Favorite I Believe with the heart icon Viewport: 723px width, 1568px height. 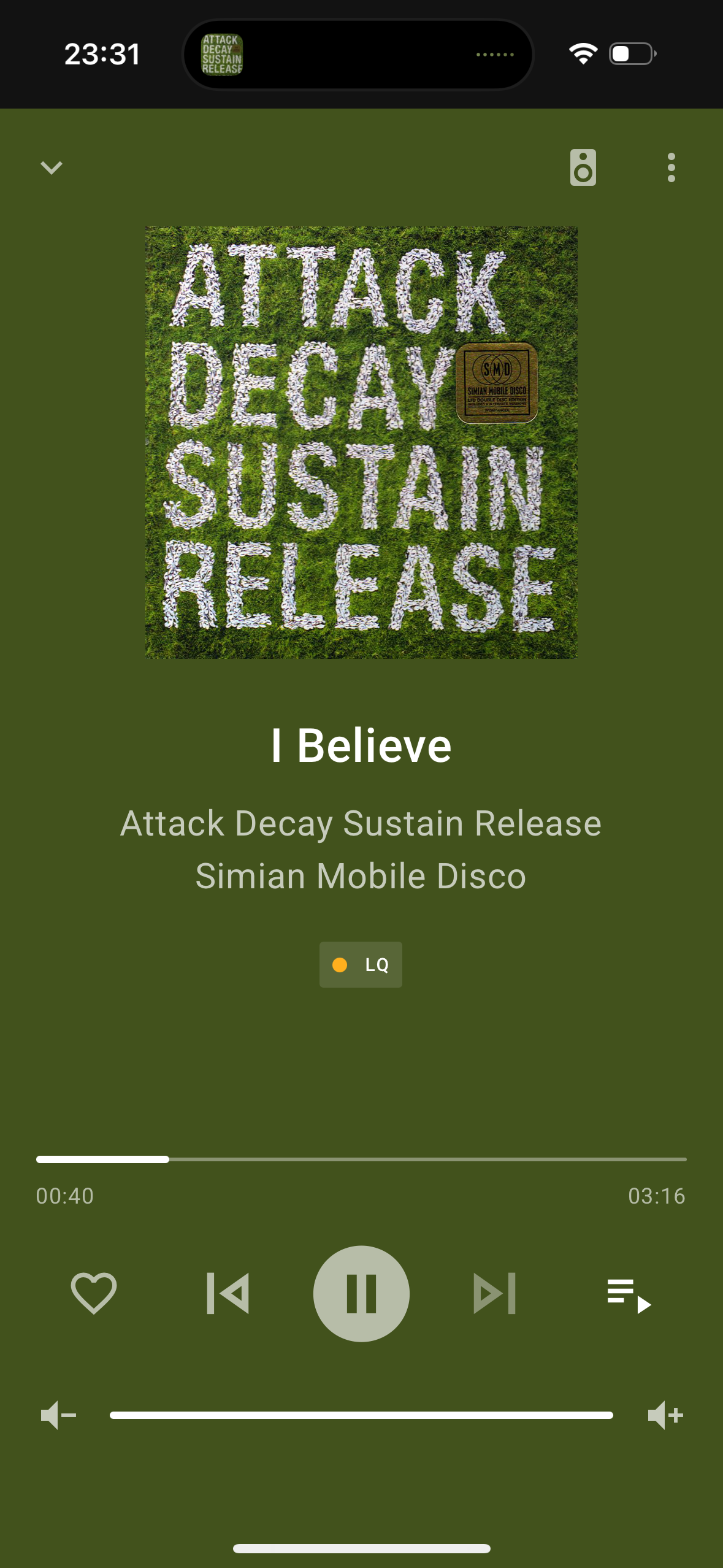[93, 1293]
